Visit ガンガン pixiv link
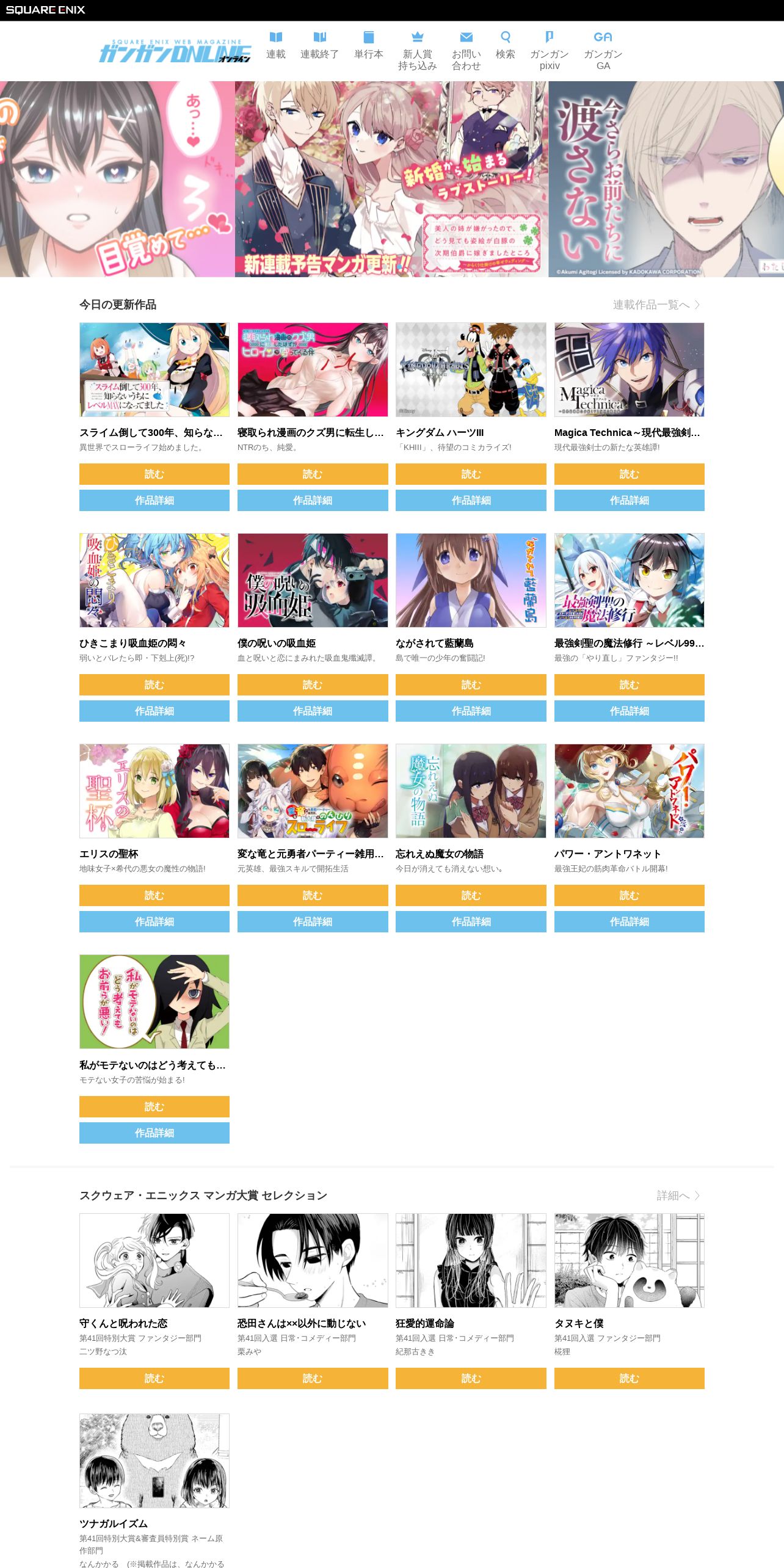This screenshot has width=784, height=1568. [x=550, y=51]
